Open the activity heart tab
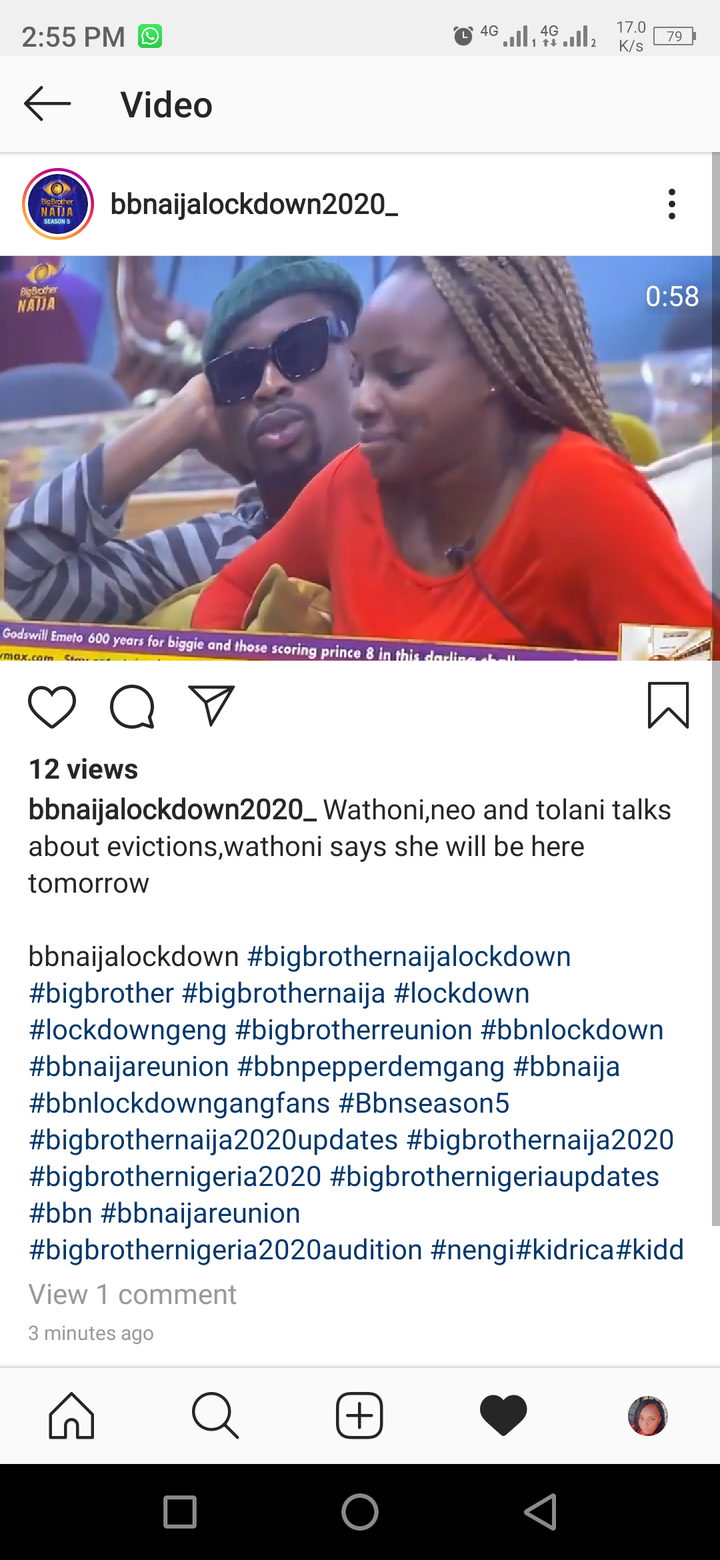Image resolution: width=720 pixels, height=1560 pixels. pos(503,1415)
